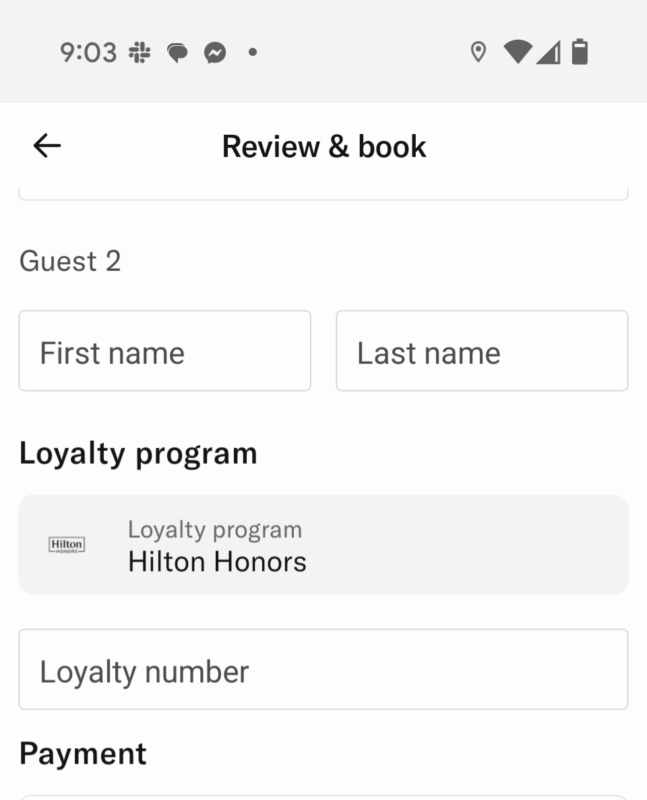Screen dimensions: 647x800
Task: Tap the Loyalty number field
Action: [323, 670]
